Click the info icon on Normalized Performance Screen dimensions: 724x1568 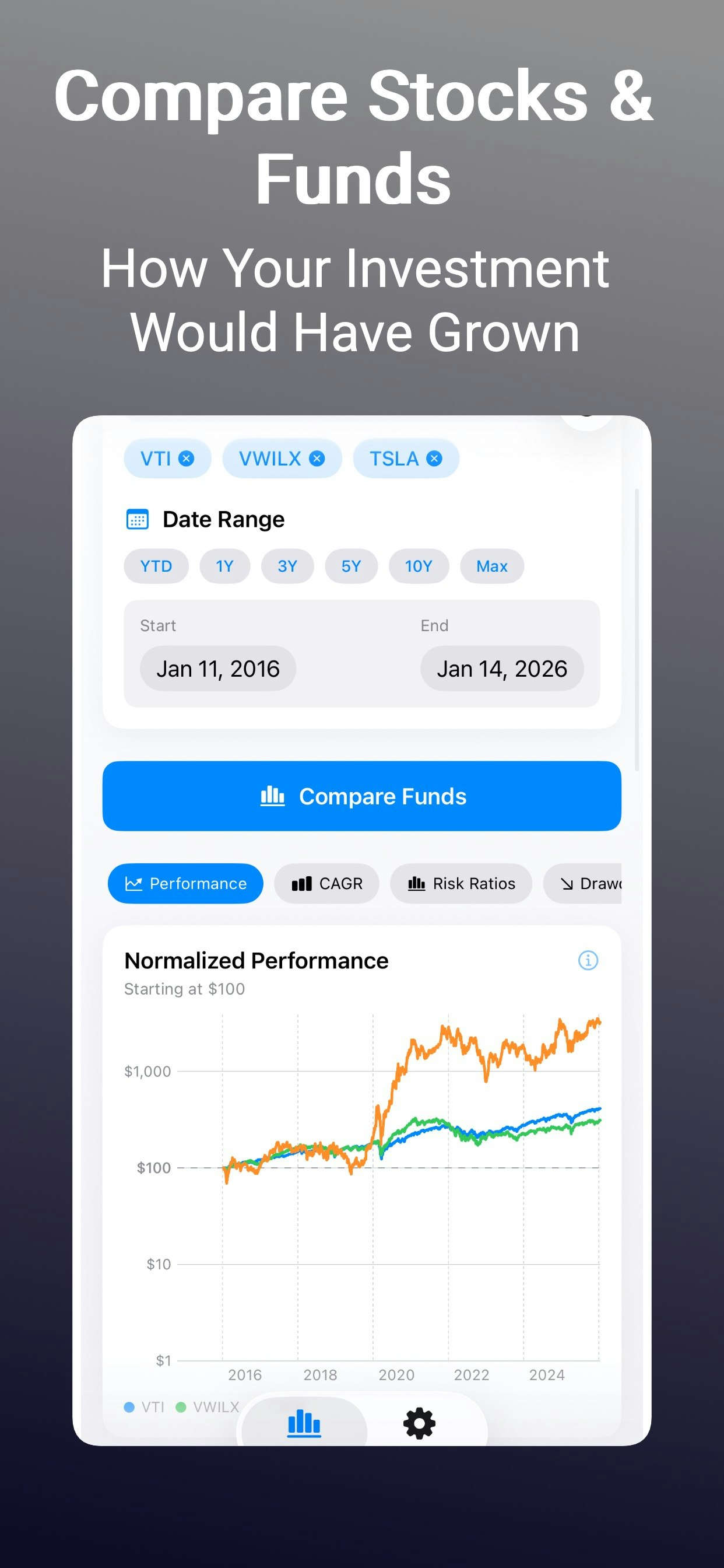(x=588, y=961)
